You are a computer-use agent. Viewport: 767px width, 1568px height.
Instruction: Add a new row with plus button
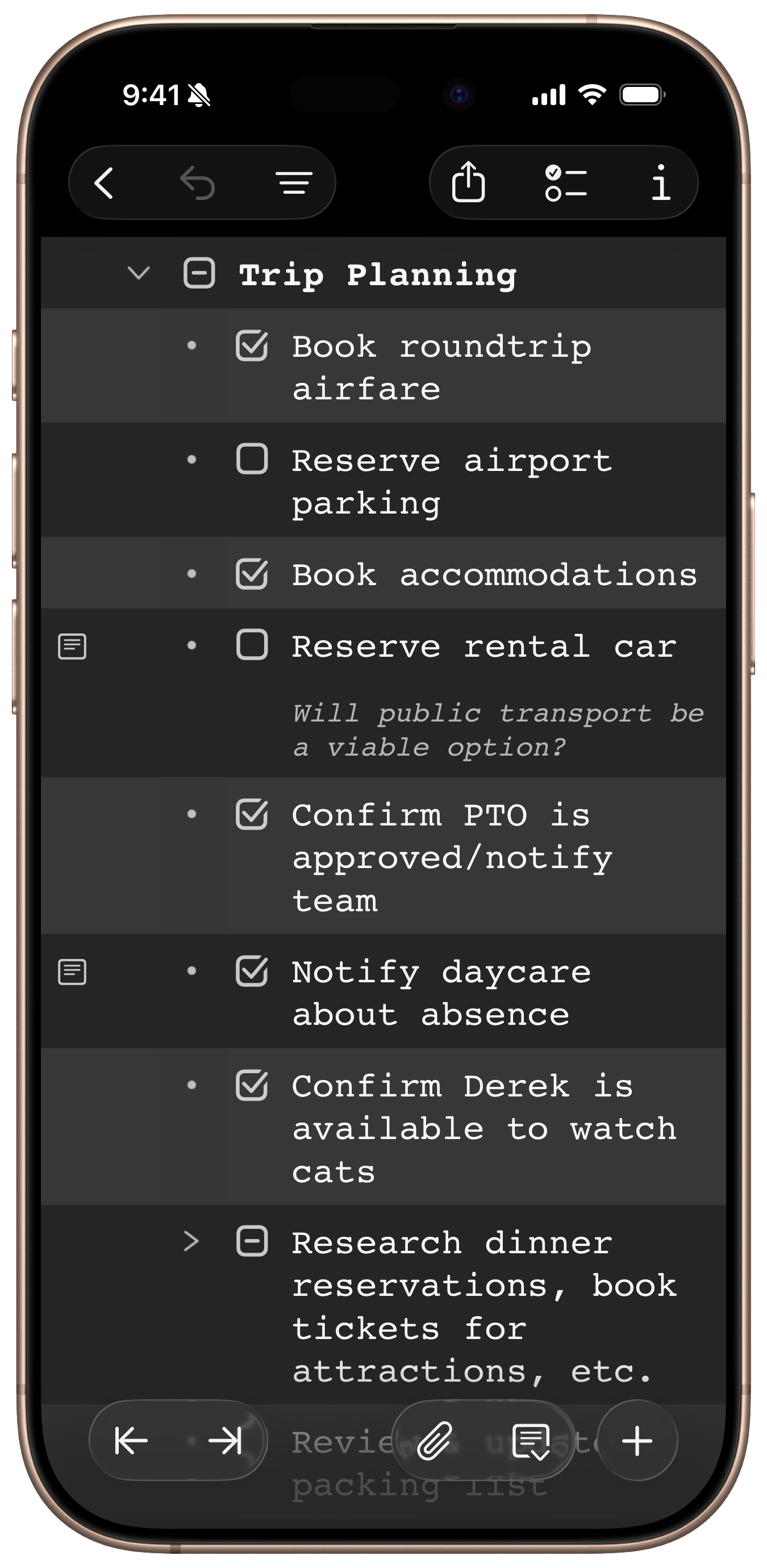tap(637, 1441)
